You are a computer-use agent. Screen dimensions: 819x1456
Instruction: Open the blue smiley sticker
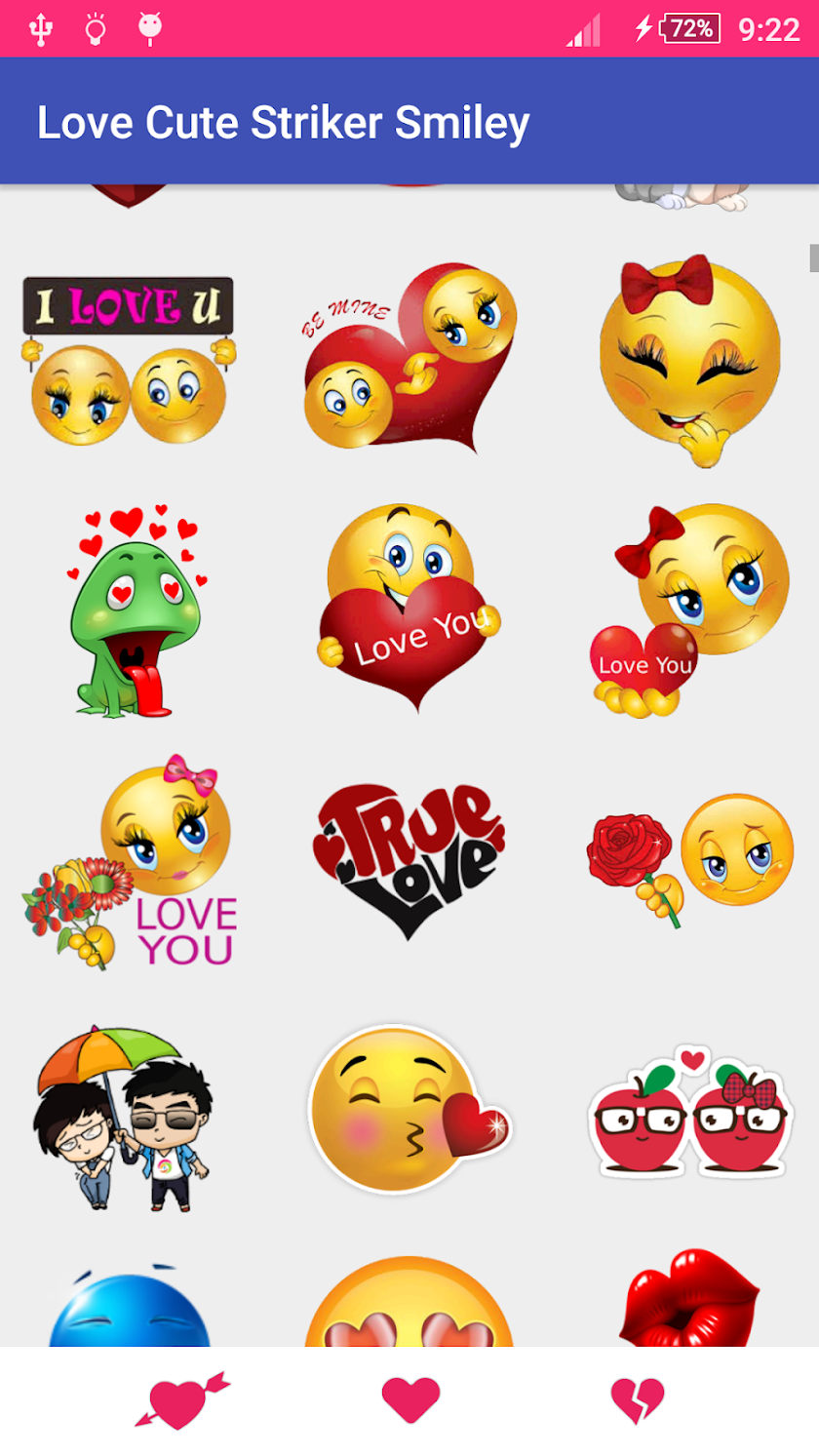tap(129, 1307)
